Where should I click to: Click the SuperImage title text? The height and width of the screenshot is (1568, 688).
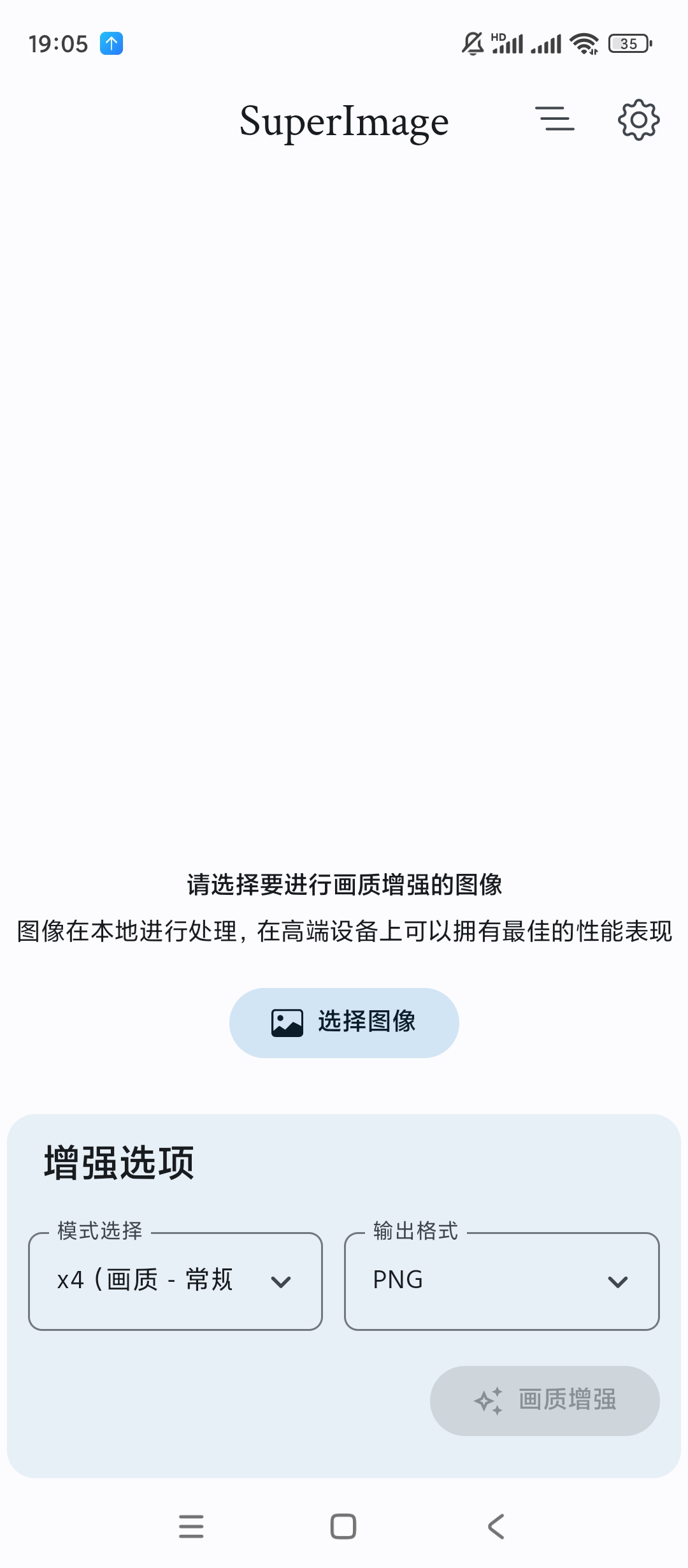(x=344, y=120)
